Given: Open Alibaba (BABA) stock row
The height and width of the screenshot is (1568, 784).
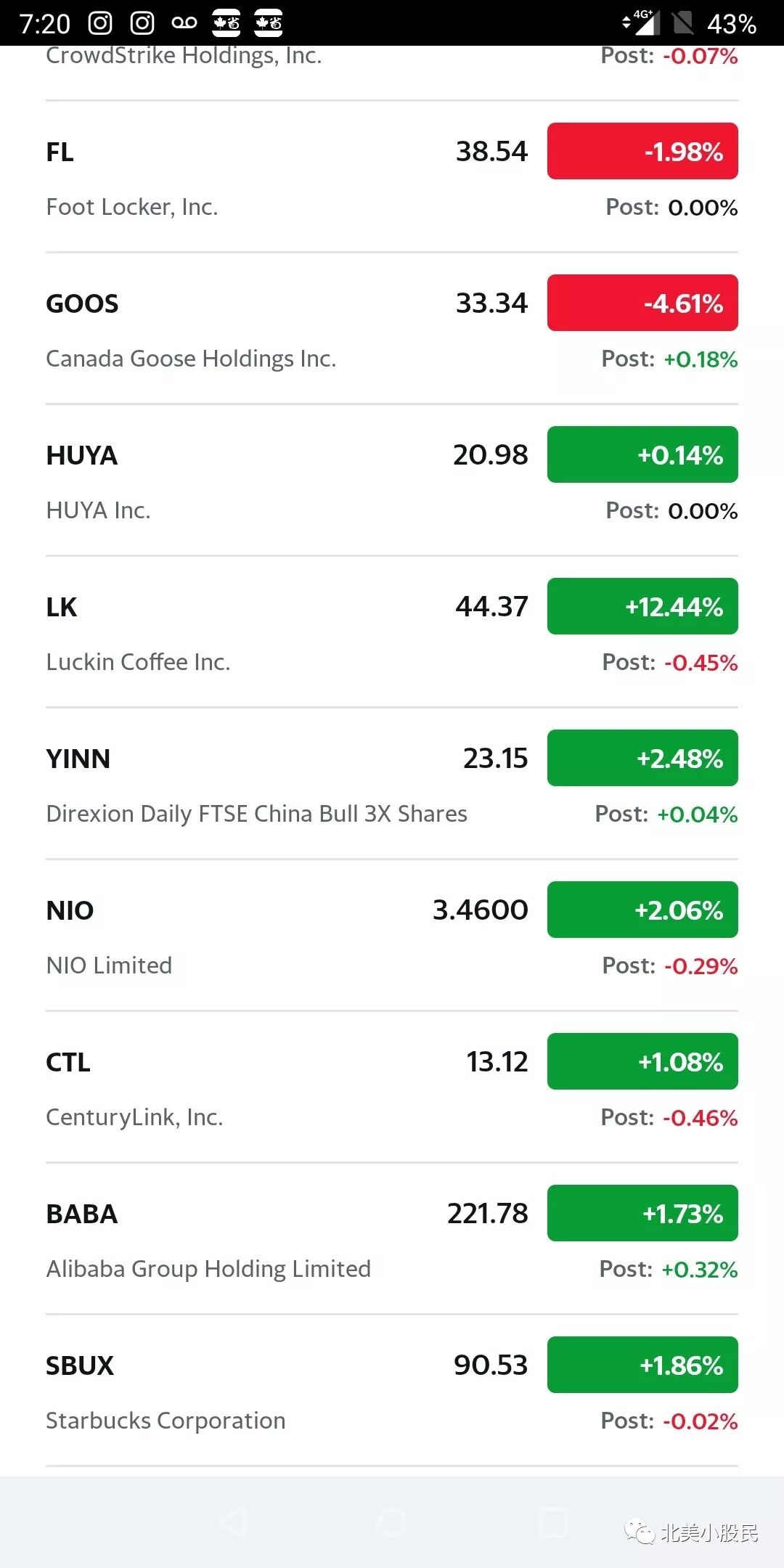Looking at the screenshot, I should 392,1239.
